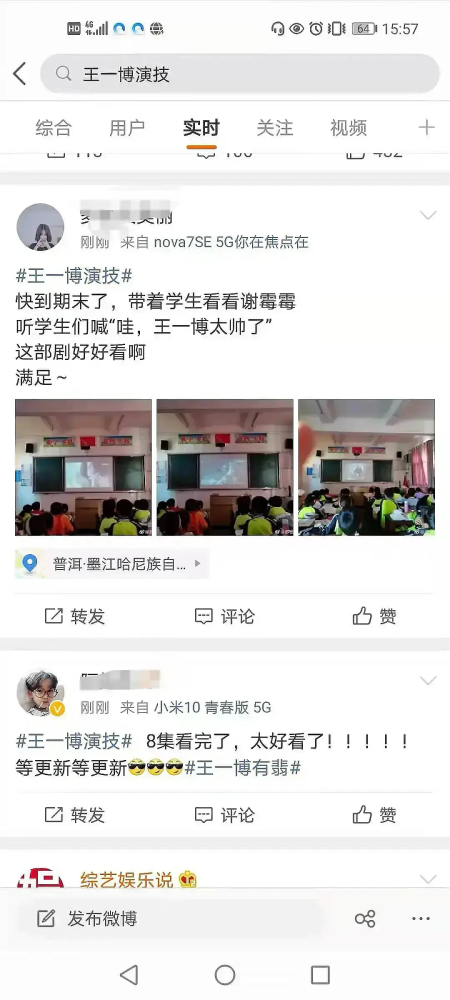Switch to the 关注 tab
450x1000 pixels.
(x=274, y=128)
